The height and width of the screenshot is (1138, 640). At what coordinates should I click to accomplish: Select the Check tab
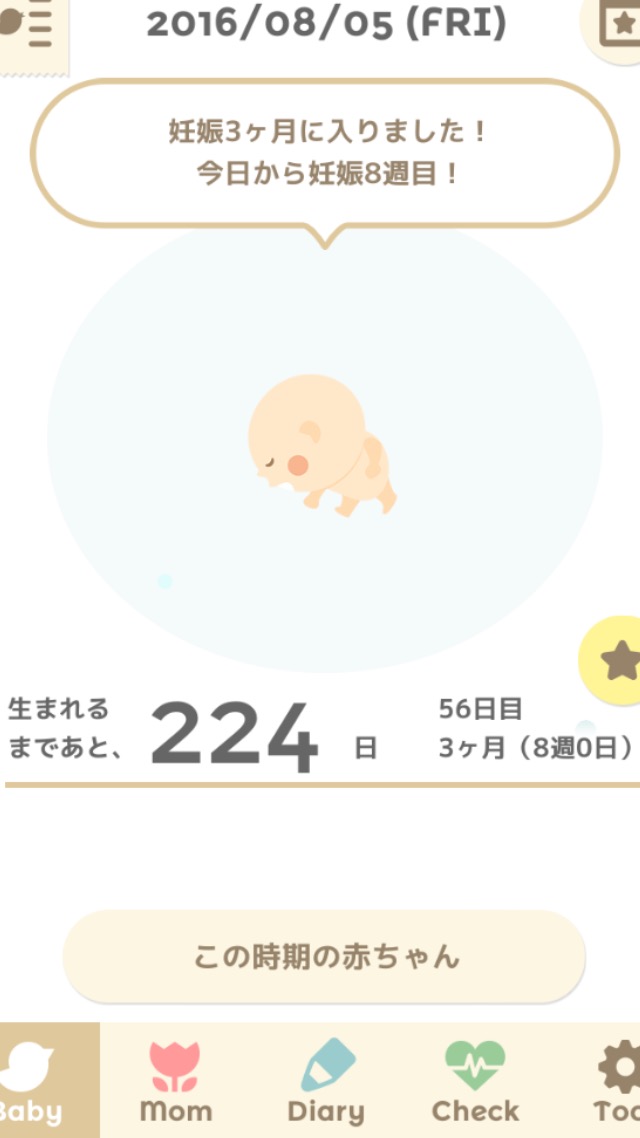coord(475,1080)
